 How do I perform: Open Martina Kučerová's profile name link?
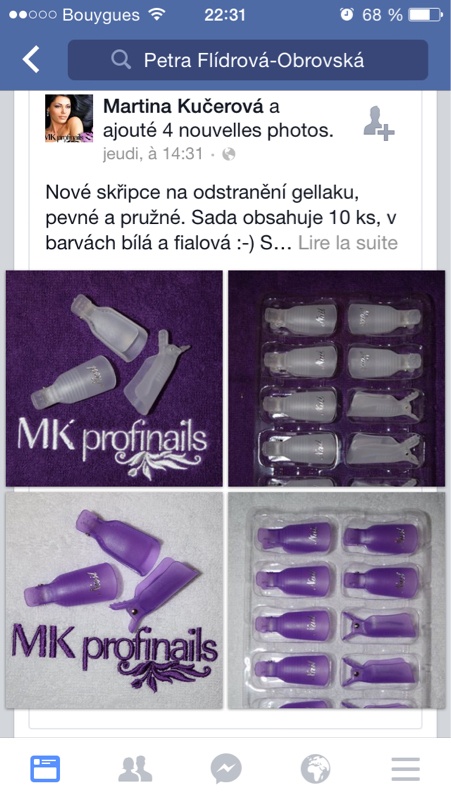[184, 107]
